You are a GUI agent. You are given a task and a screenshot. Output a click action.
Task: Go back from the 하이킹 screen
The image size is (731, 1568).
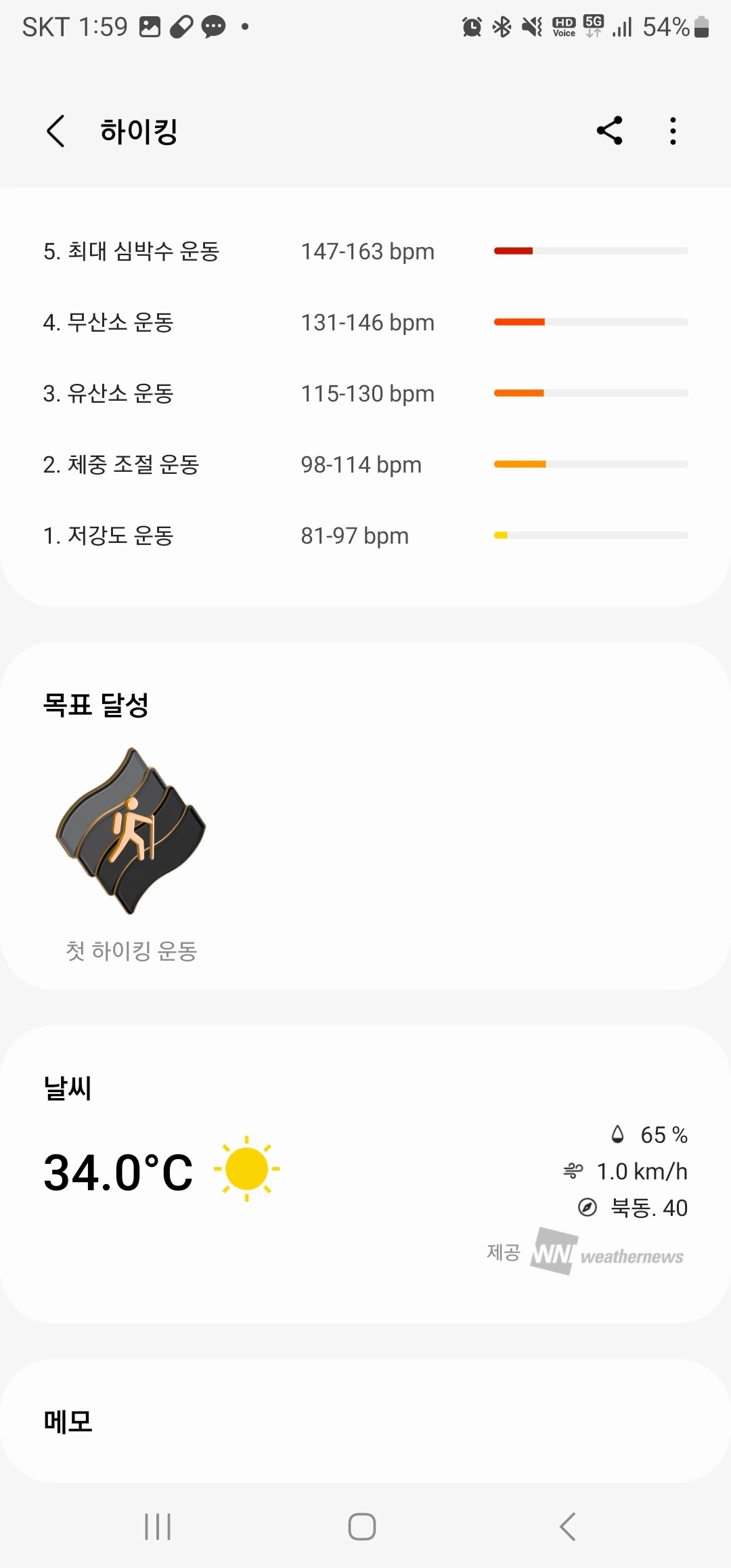(56, 131)
